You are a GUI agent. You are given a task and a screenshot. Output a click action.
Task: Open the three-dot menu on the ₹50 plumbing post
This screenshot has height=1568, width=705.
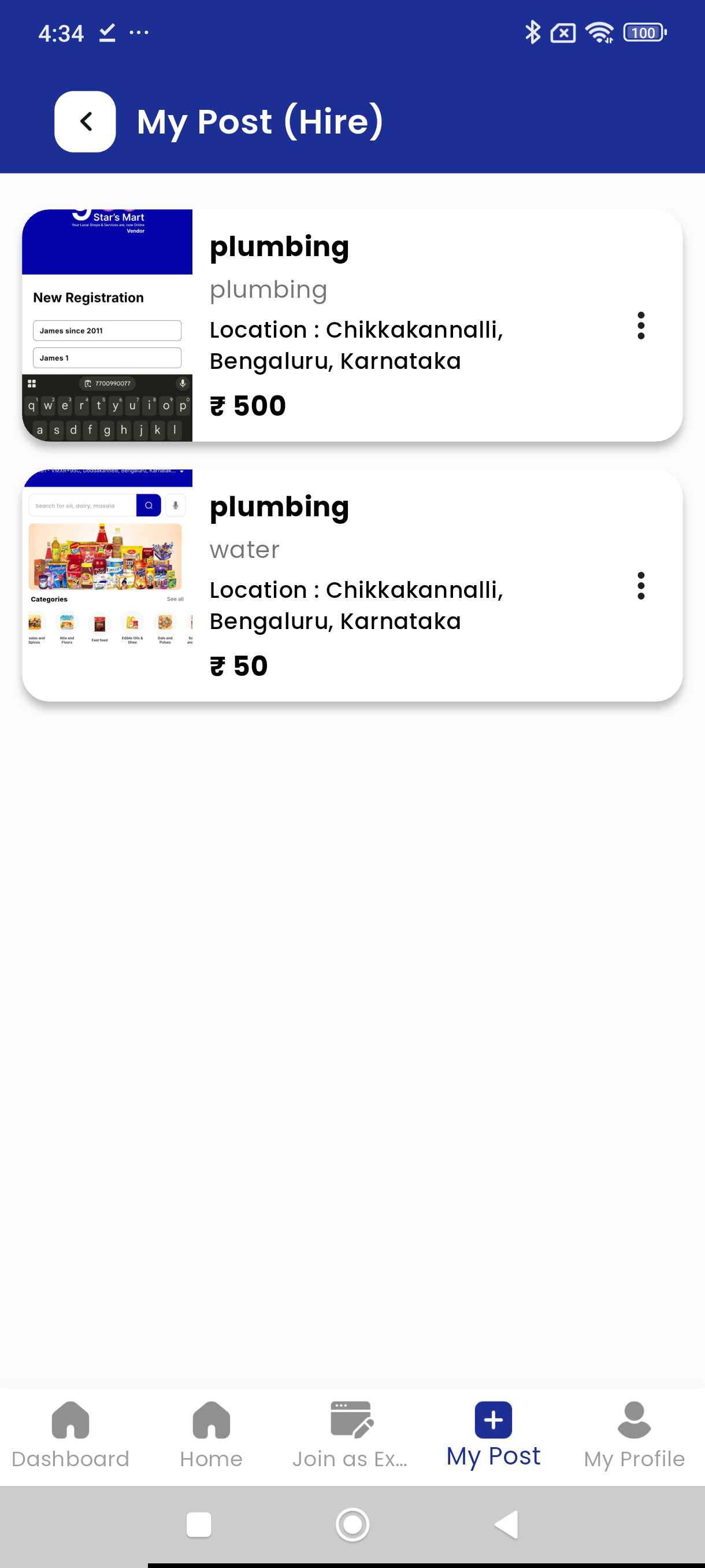[x=641, y=586]
